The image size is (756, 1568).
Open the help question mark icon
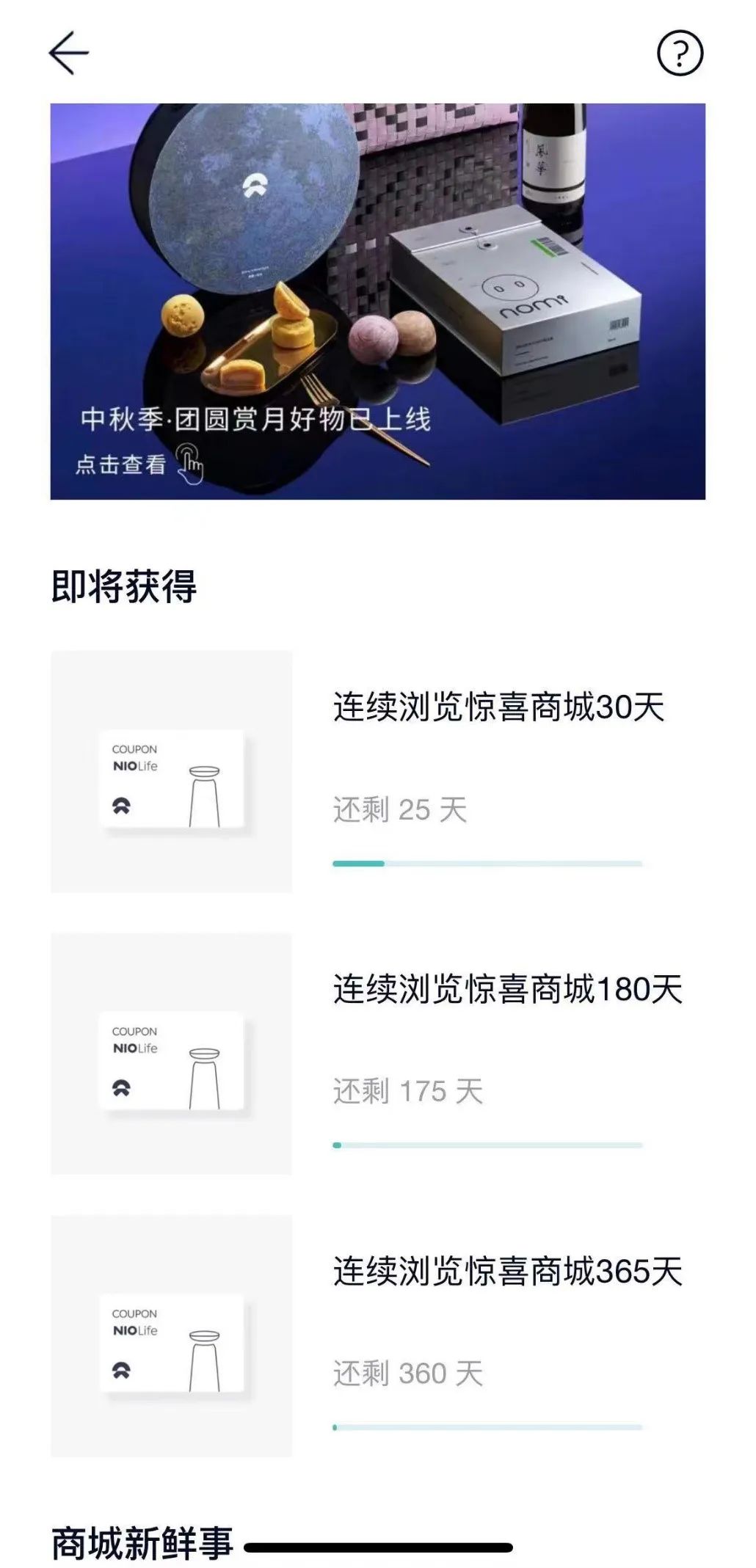[680, 53]
